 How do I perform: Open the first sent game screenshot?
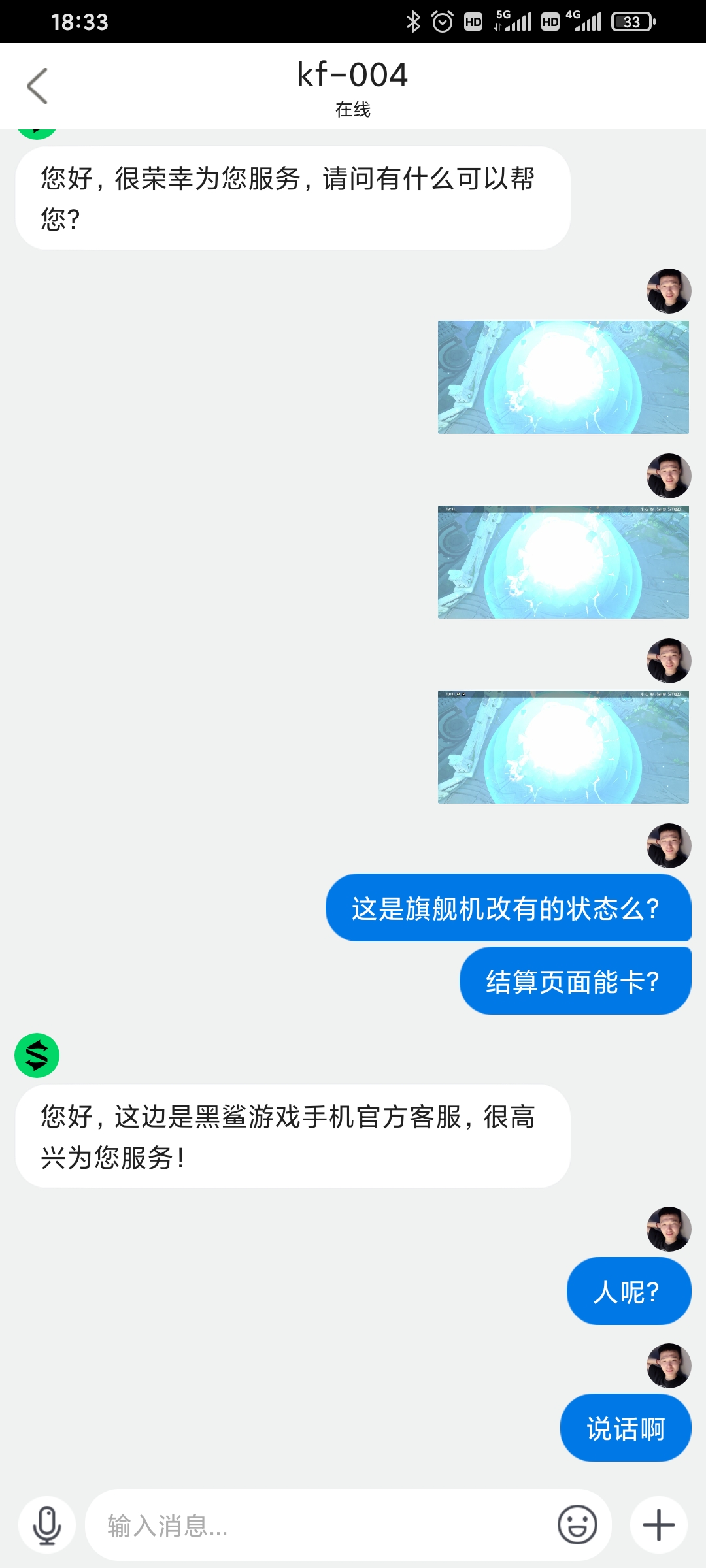tap(563, 377)
